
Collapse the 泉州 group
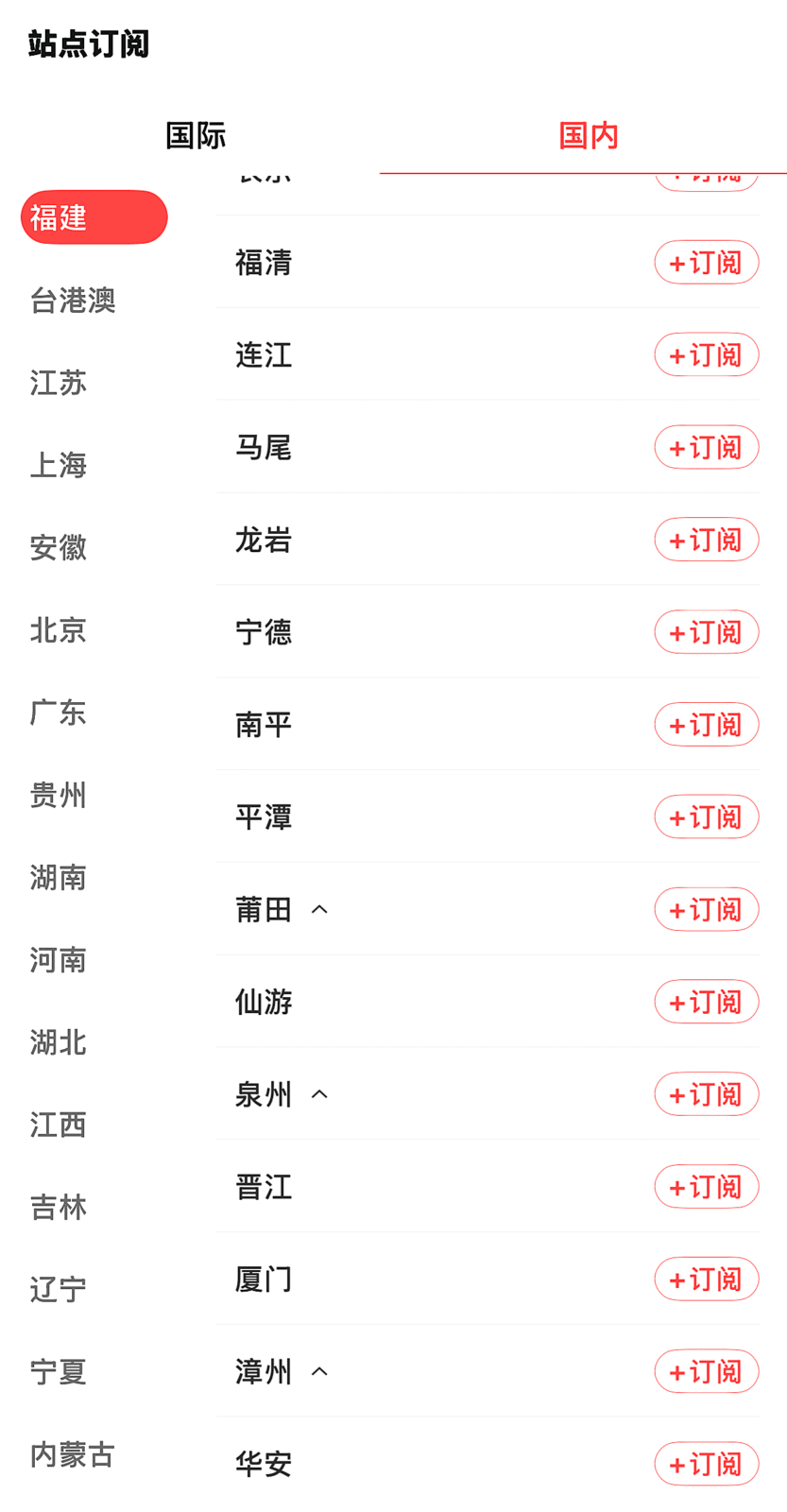[319, 1094]
